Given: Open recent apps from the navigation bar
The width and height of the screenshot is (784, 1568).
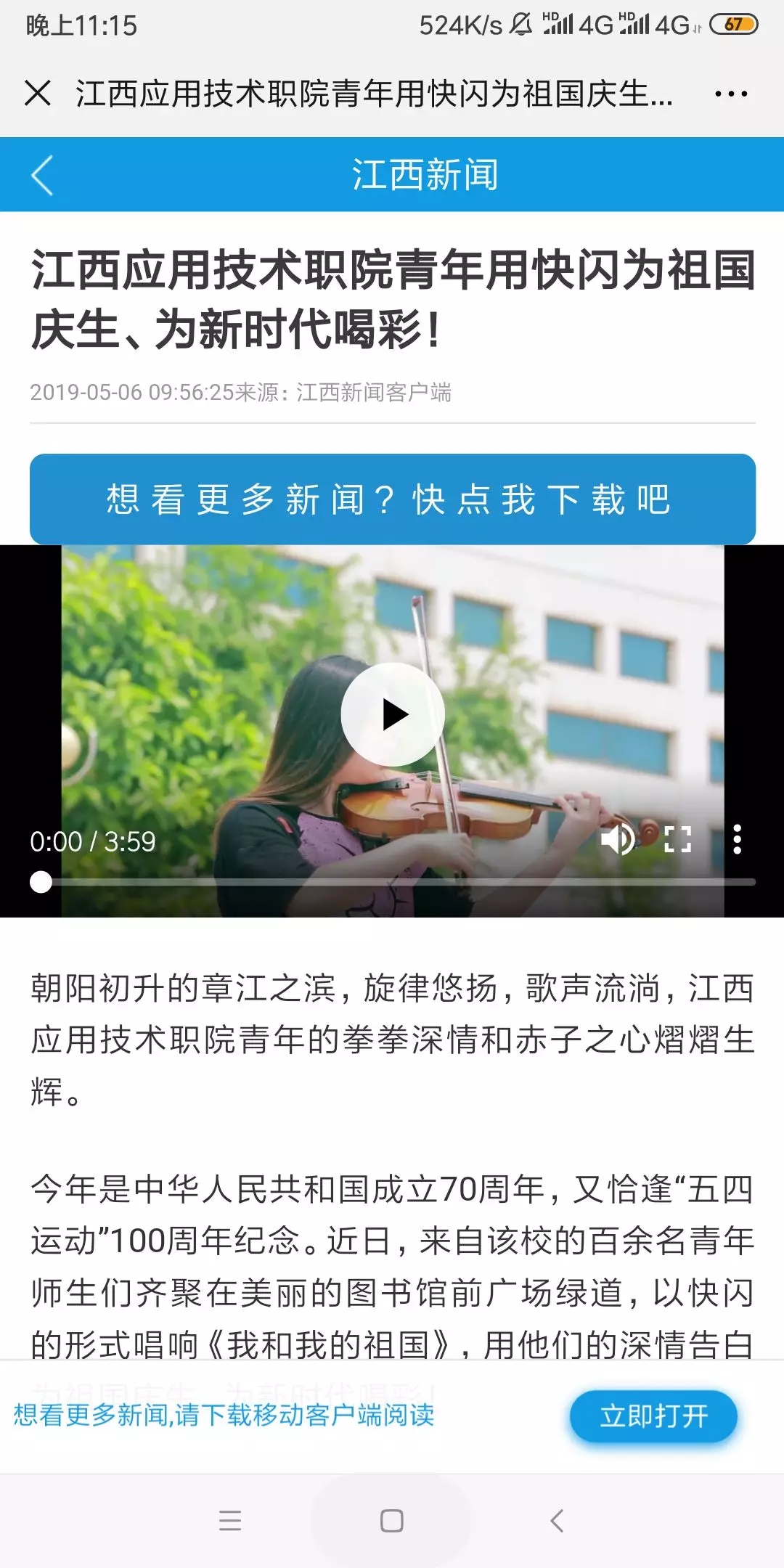Looking at the screenshot, I should (230, 1520).
